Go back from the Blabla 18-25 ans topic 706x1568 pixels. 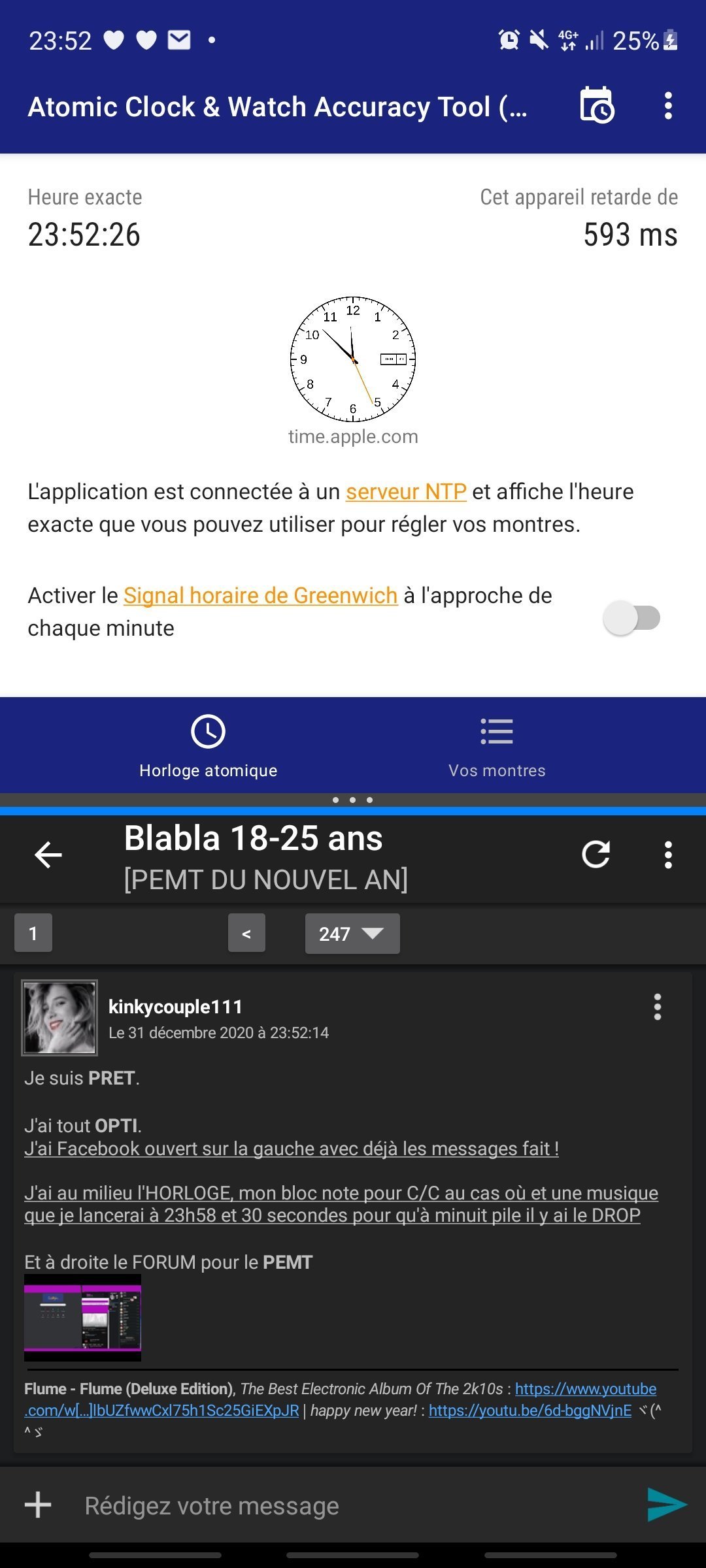[48, 855]
